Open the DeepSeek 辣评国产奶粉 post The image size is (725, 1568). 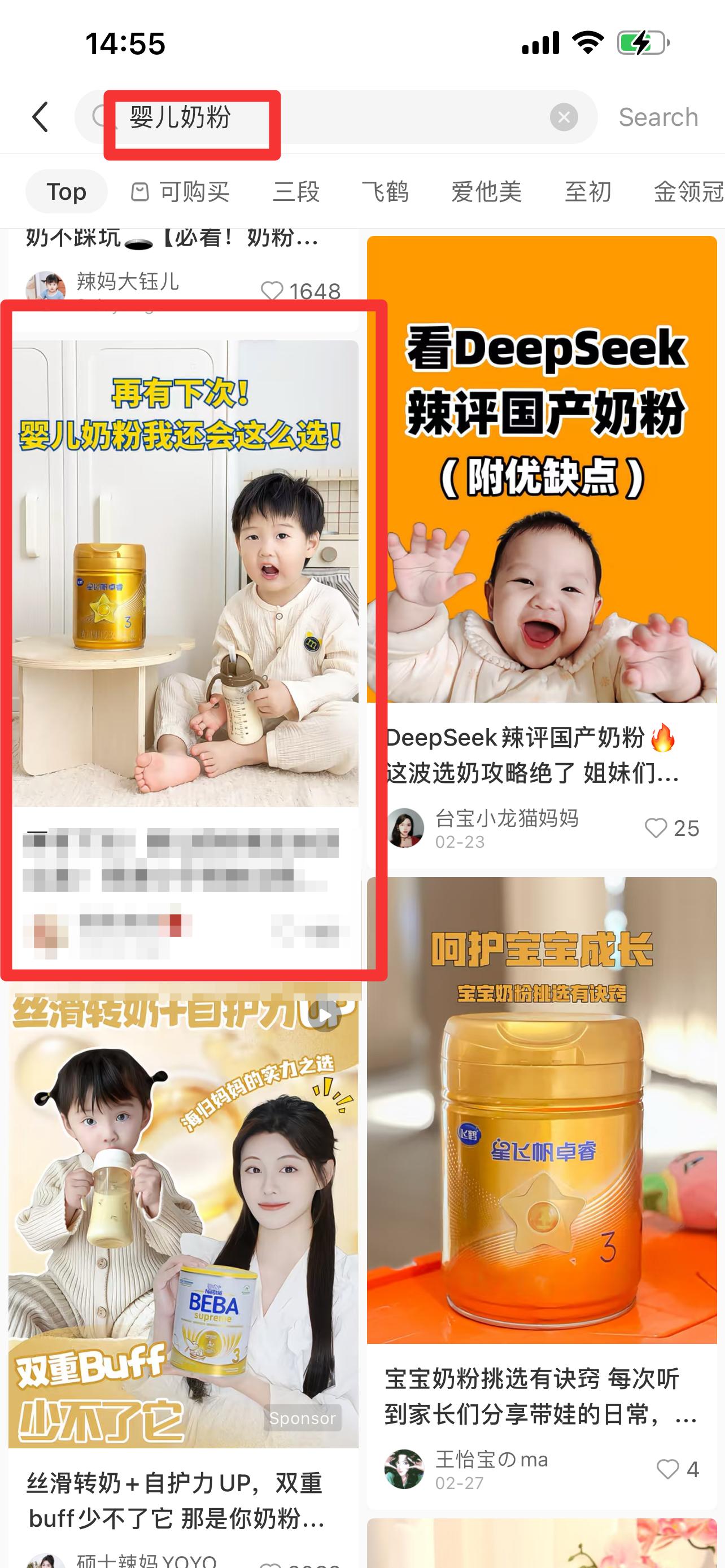click(541, 468)
